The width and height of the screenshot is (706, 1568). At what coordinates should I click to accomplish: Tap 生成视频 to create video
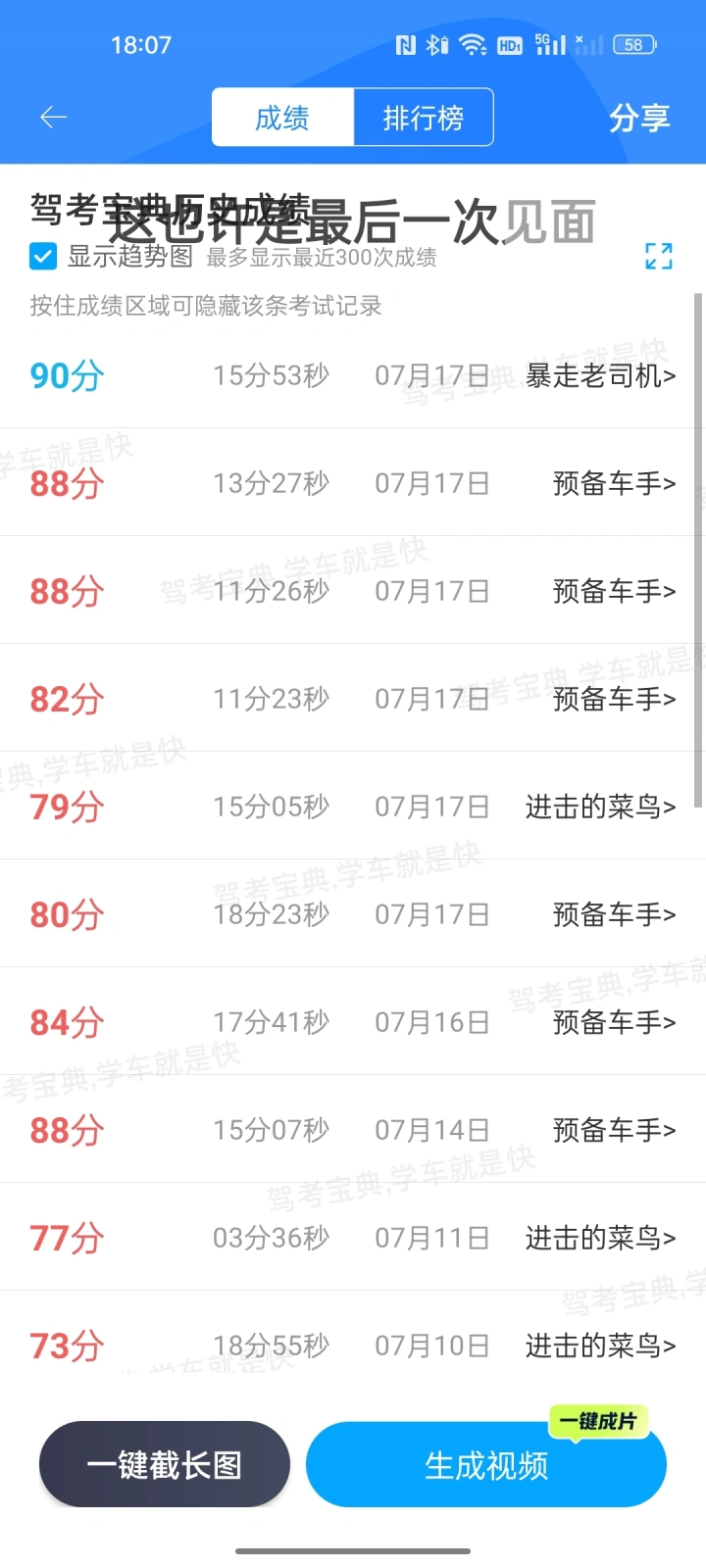pos(486,1465)
